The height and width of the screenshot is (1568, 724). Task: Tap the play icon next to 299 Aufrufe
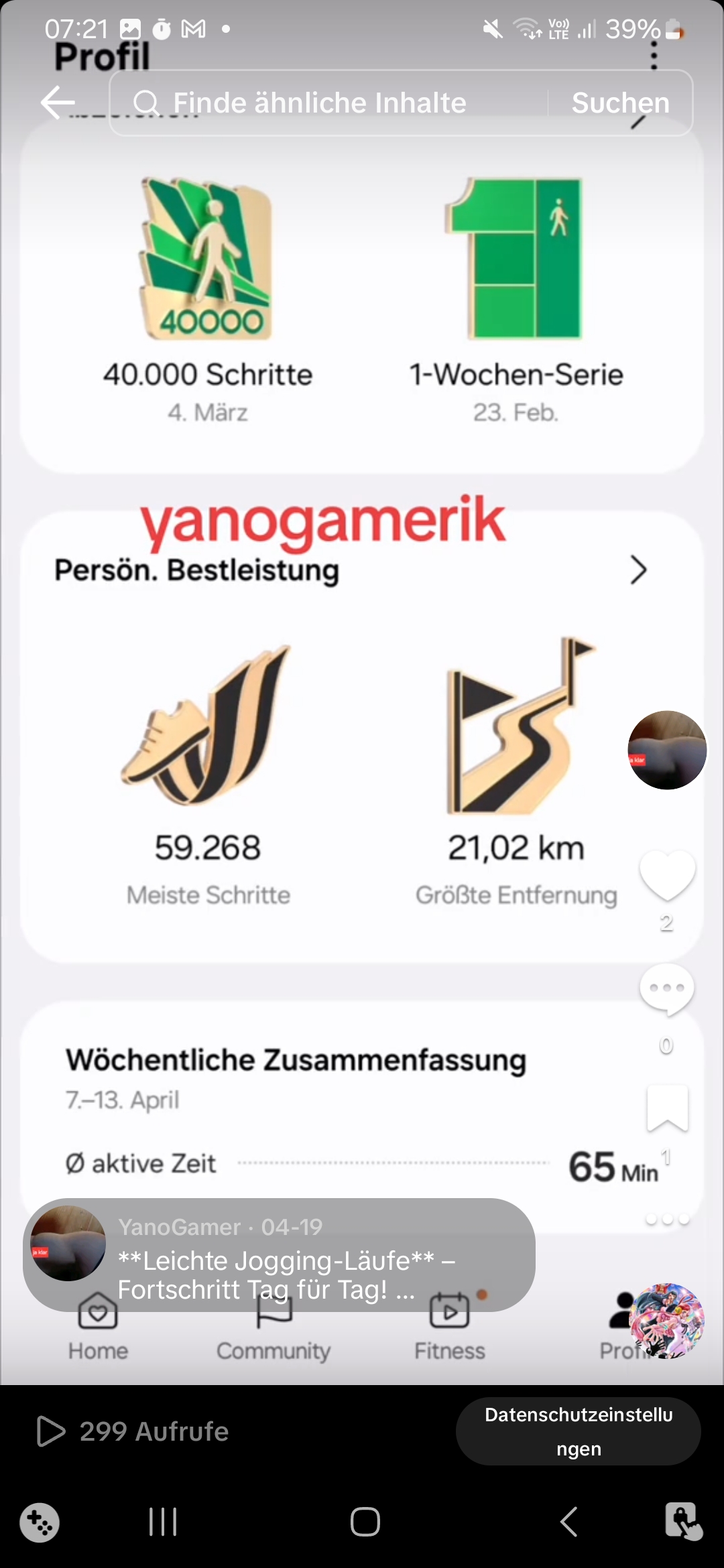[x=51, y=1431]
